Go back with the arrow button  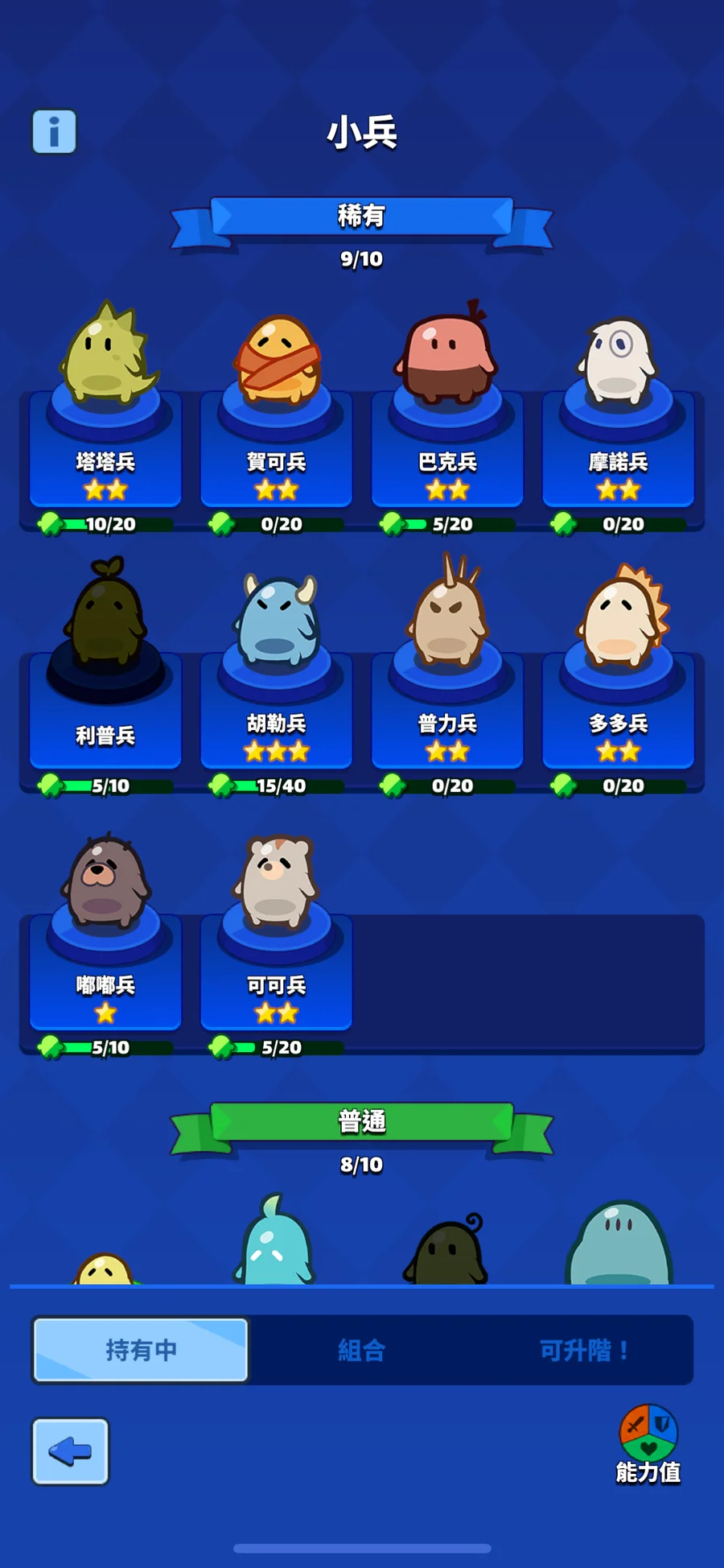70,1451
